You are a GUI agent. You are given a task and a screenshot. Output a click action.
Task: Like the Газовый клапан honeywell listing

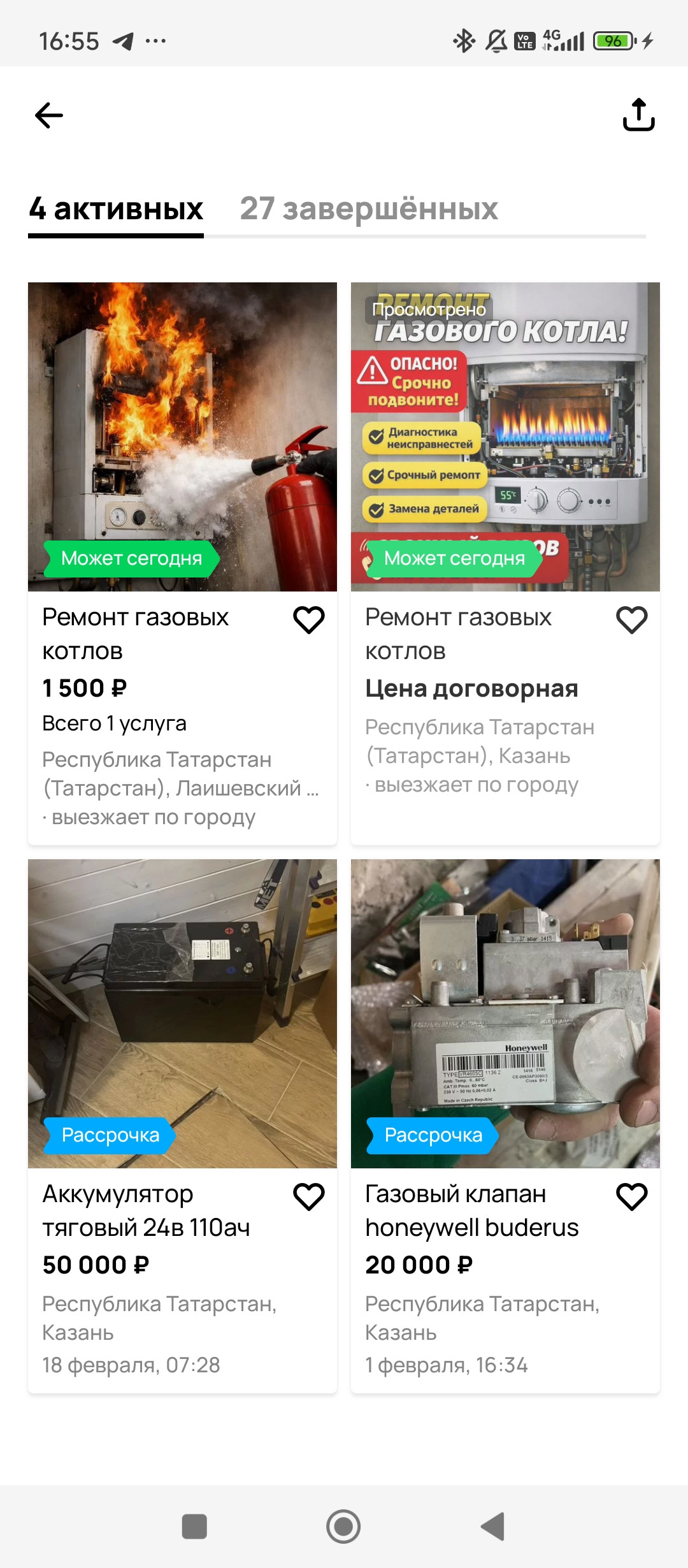(632, 1196)
